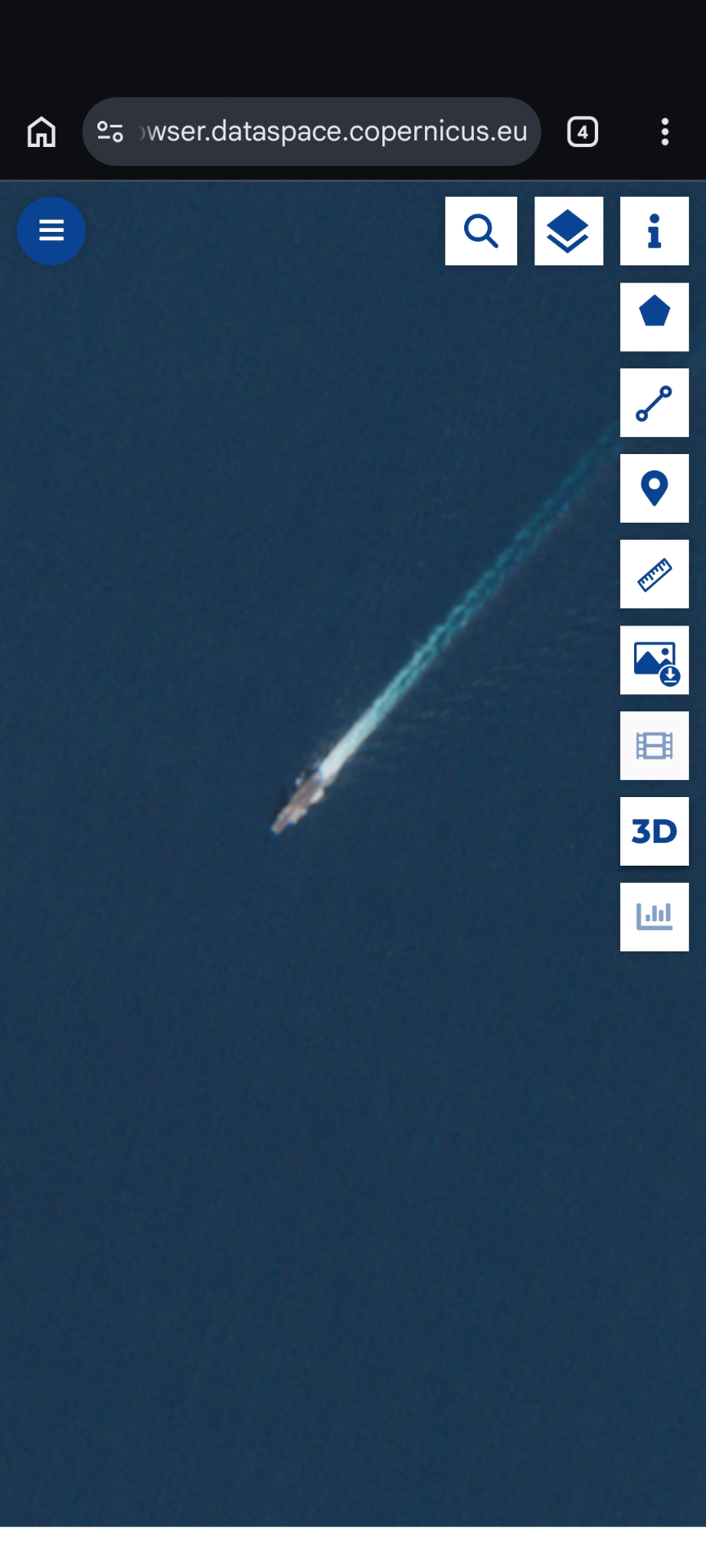
Task: Tap the copernicus.eu address bar
Action: coord(337,131)
